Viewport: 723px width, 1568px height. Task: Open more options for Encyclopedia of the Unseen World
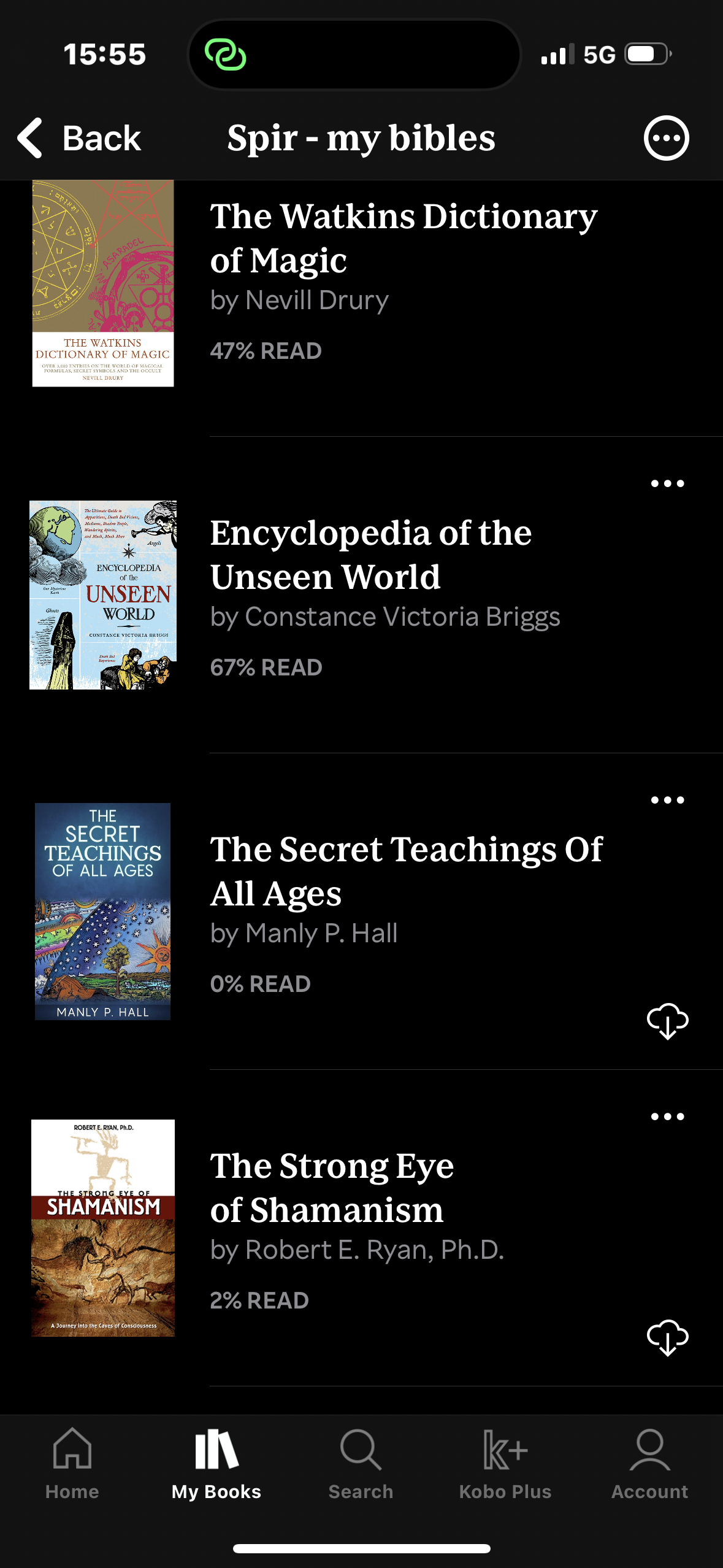pos(667,484)
